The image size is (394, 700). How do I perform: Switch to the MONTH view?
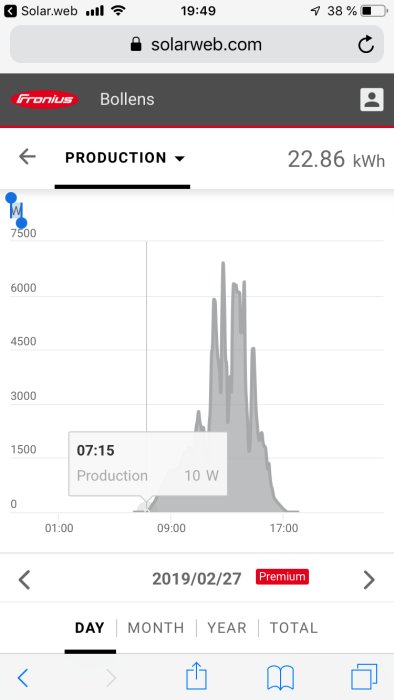156,628
